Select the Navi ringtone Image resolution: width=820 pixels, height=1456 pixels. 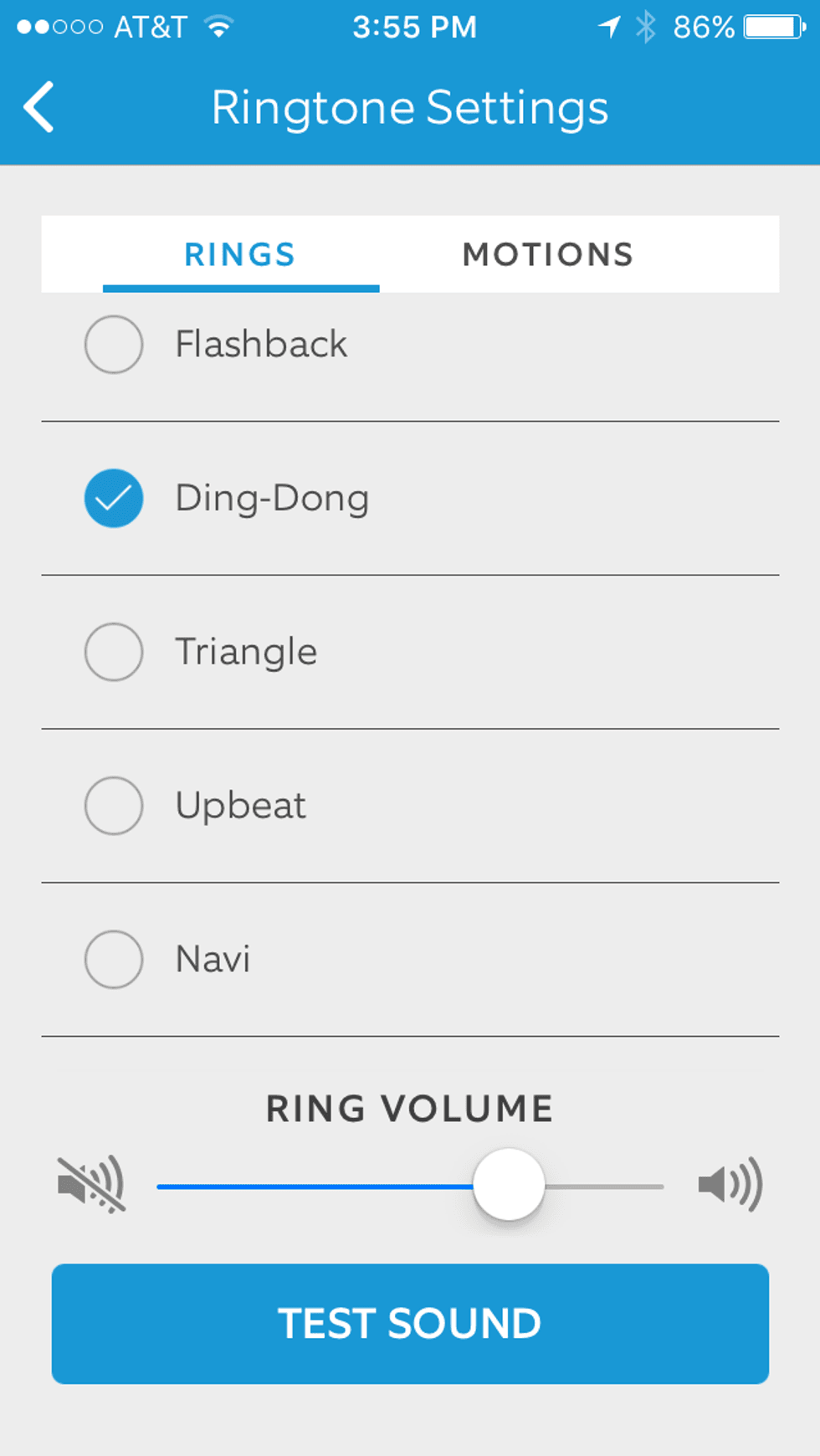pyautogui.click(x=113, y=960)
